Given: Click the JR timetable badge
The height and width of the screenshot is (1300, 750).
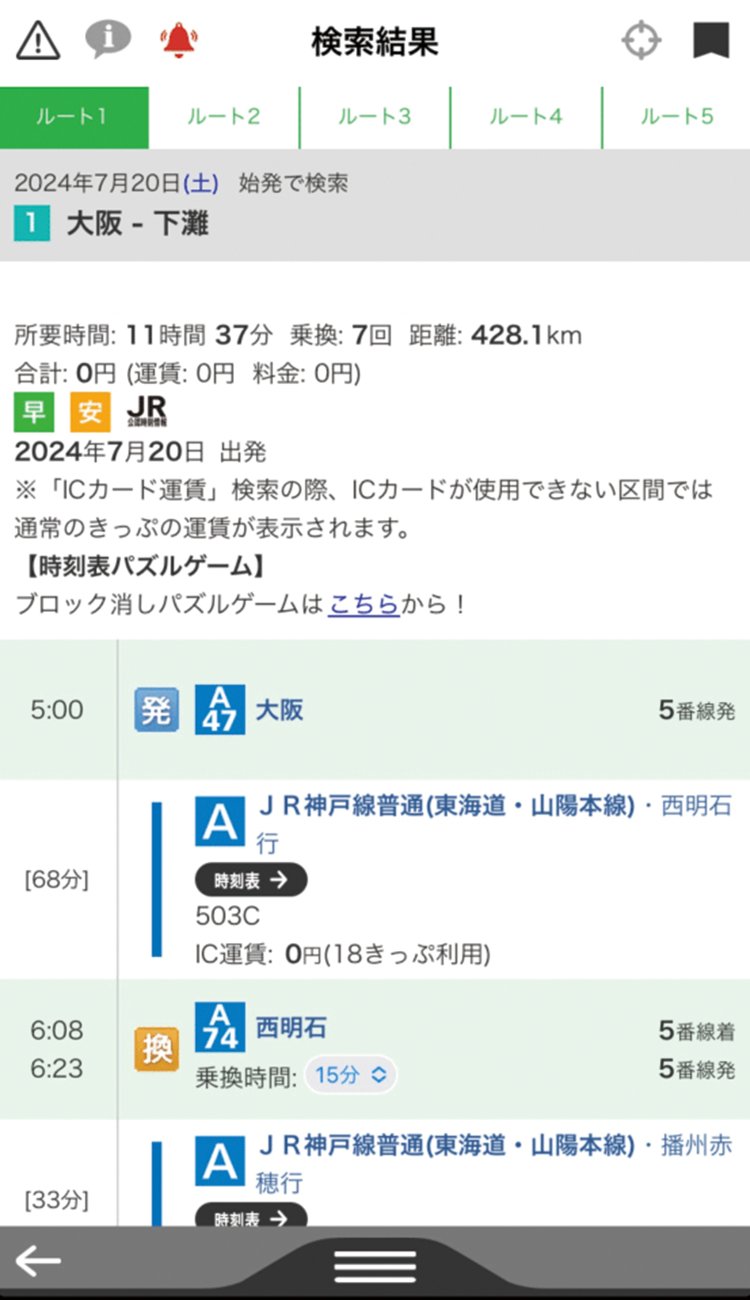Looking at the screenshot, I should (x=146, y=410).
